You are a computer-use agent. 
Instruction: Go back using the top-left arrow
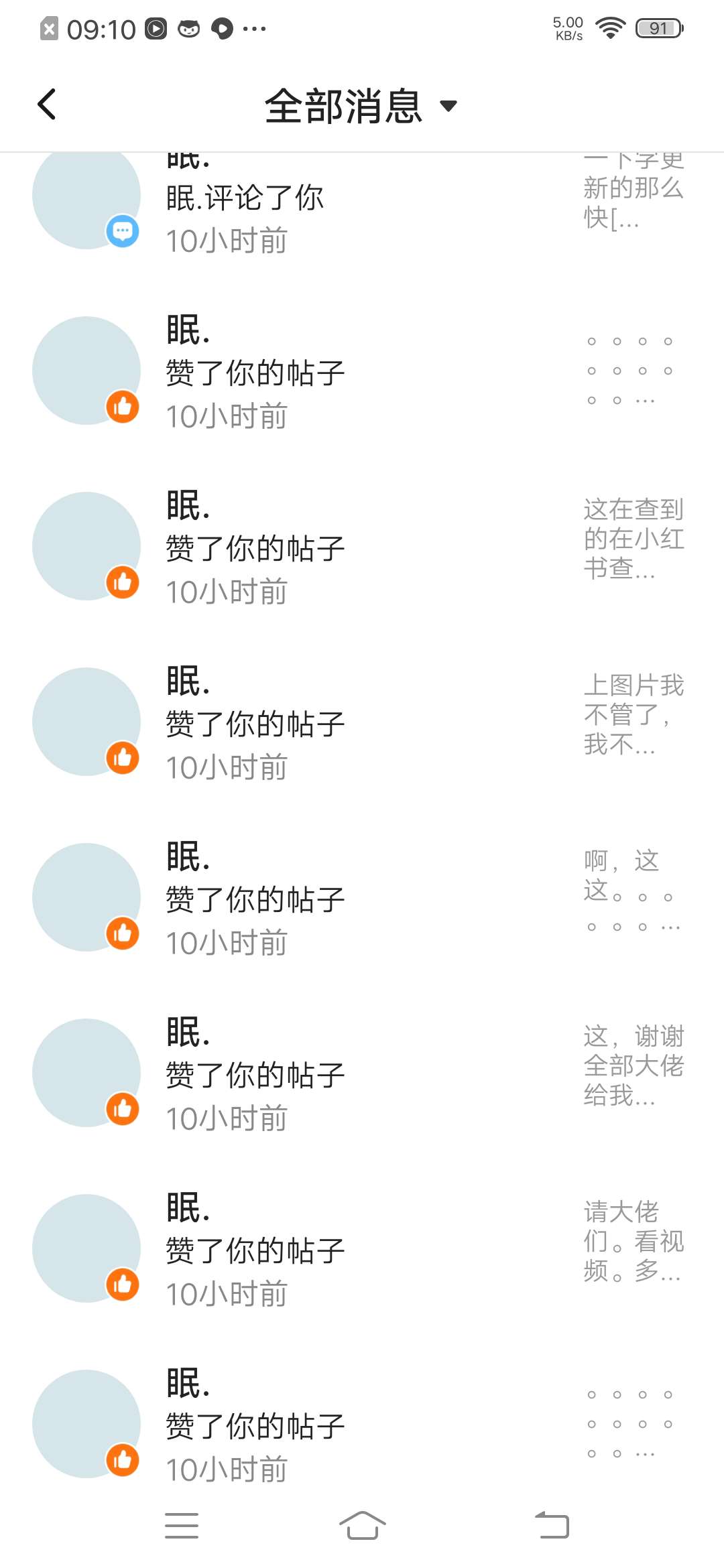pyautogui.click(x=47, y=105)
